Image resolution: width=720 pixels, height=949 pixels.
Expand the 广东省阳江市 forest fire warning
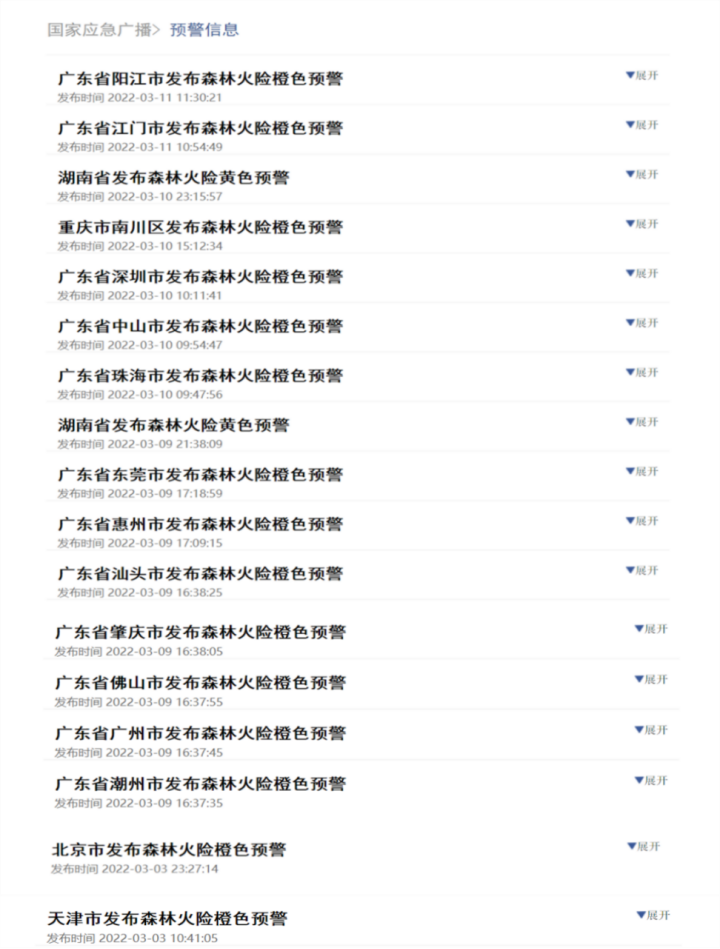coord(642,75)
